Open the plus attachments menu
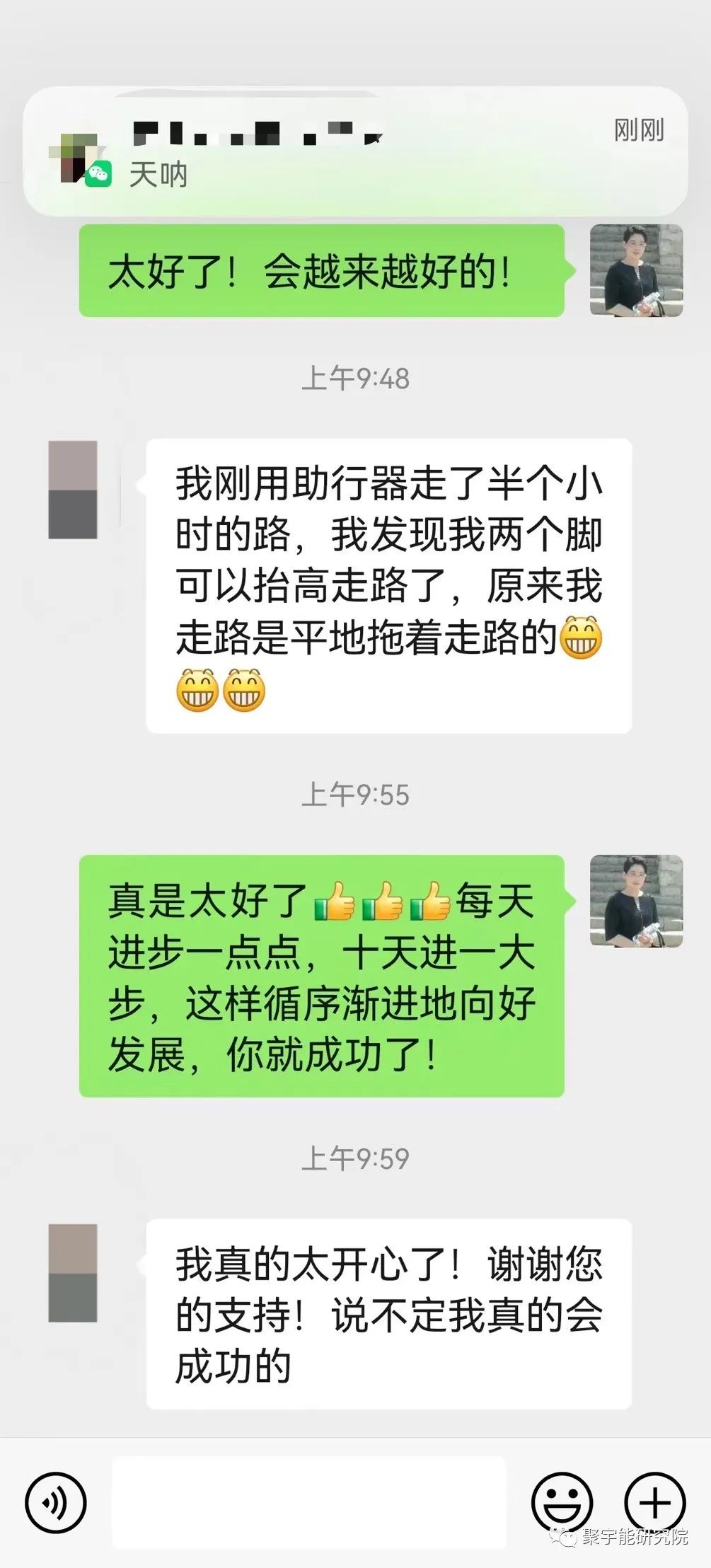 655,1503
